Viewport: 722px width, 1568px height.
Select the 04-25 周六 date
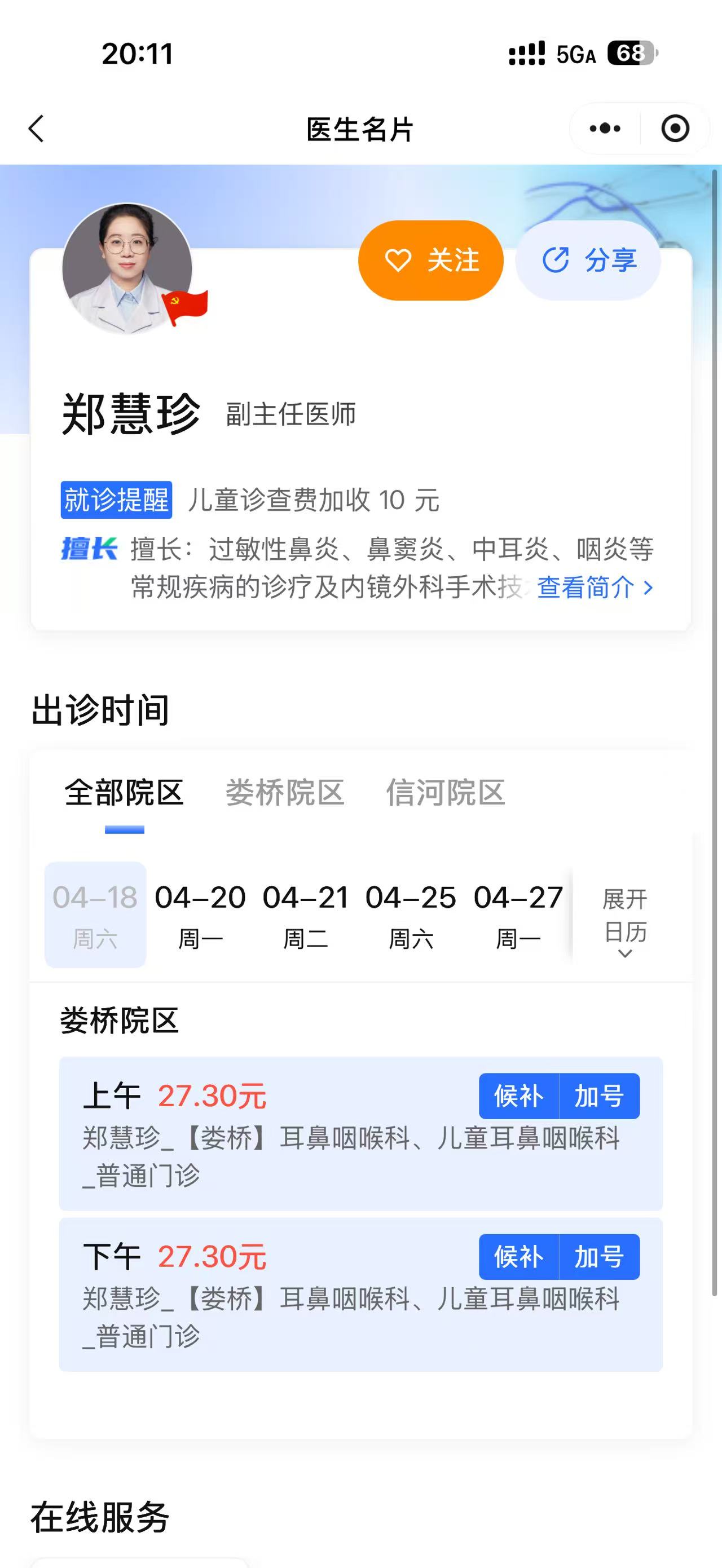click(411, 915)
